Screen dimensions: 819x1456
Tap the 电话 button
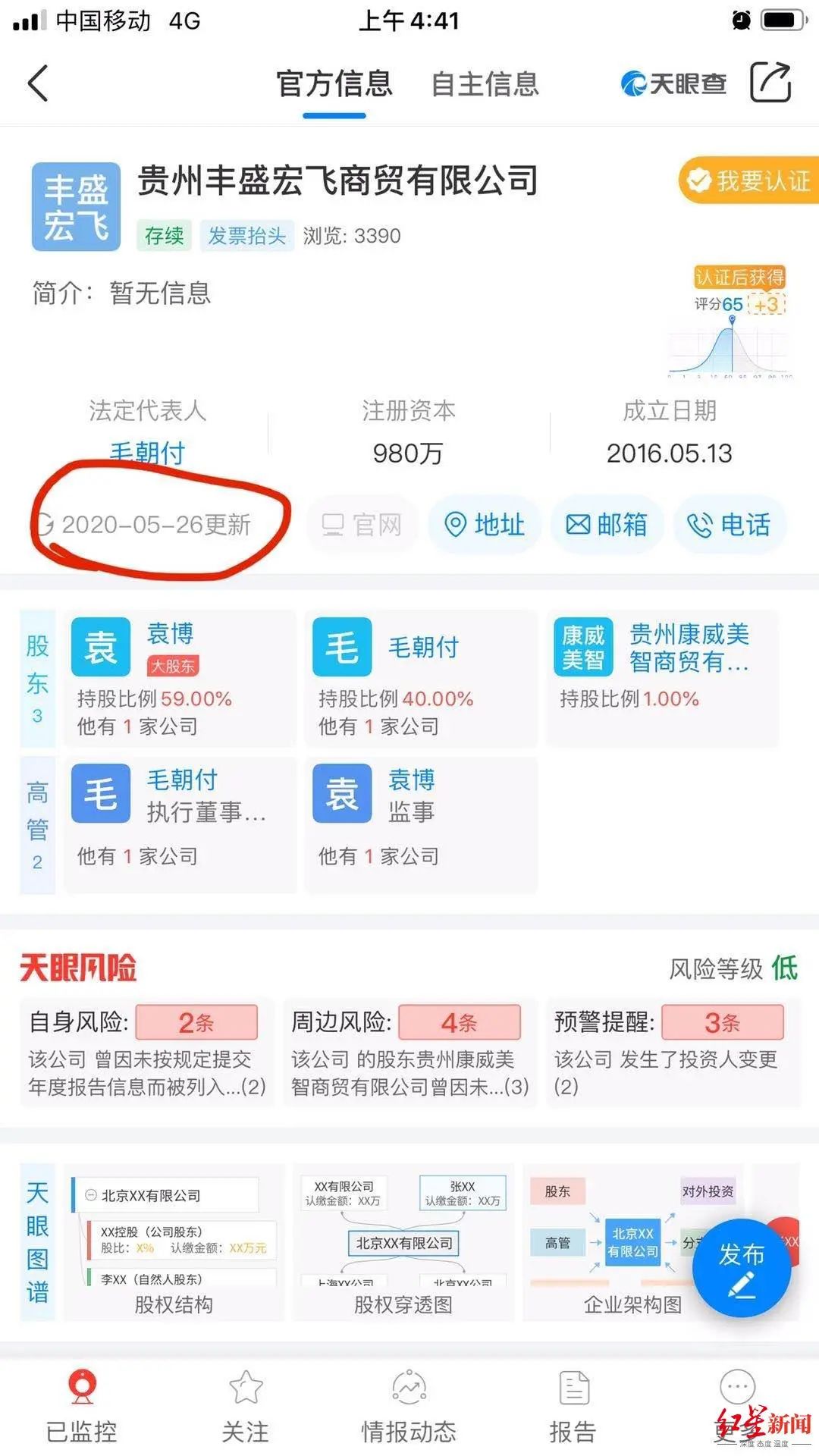[730, 524]
